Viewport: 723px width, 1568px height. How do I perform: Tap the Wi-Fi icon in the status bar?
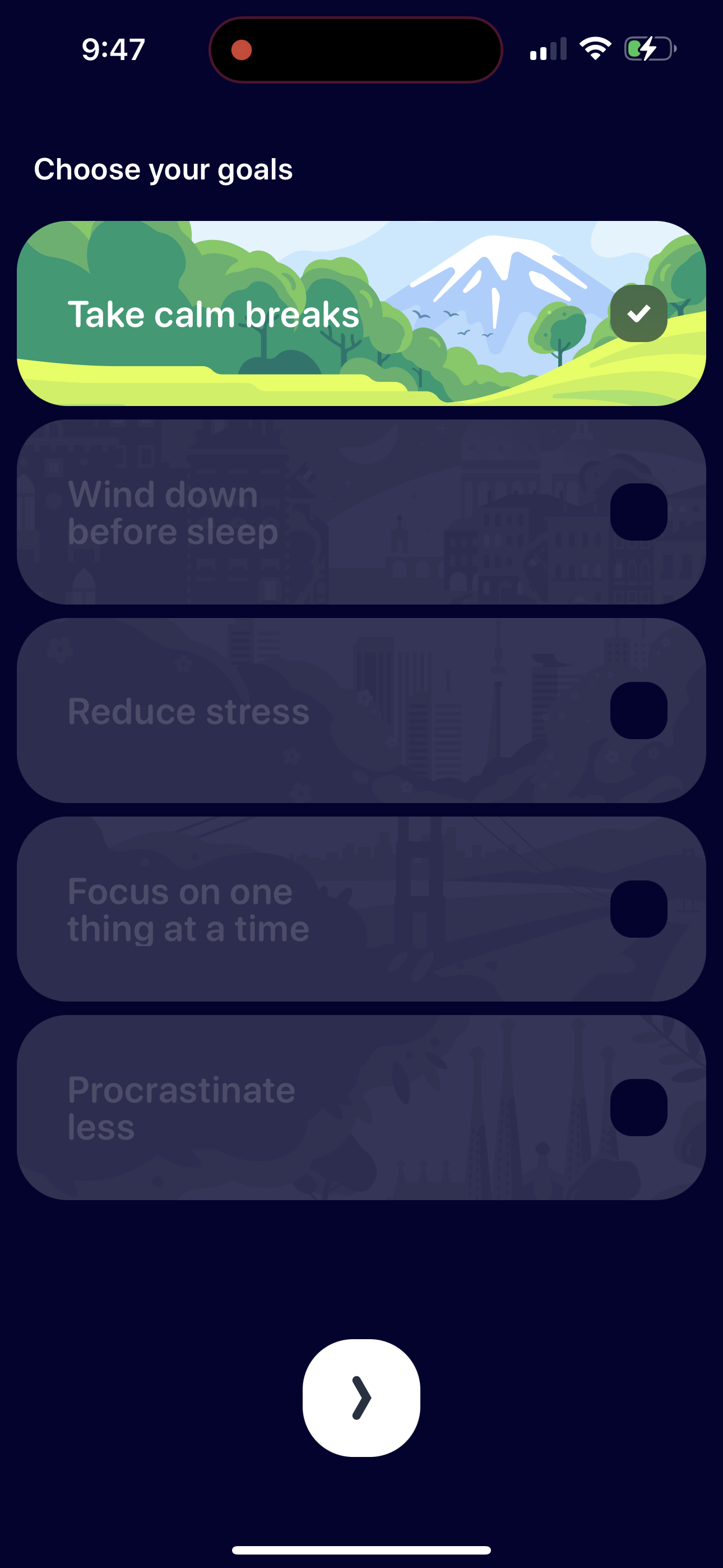595,49
